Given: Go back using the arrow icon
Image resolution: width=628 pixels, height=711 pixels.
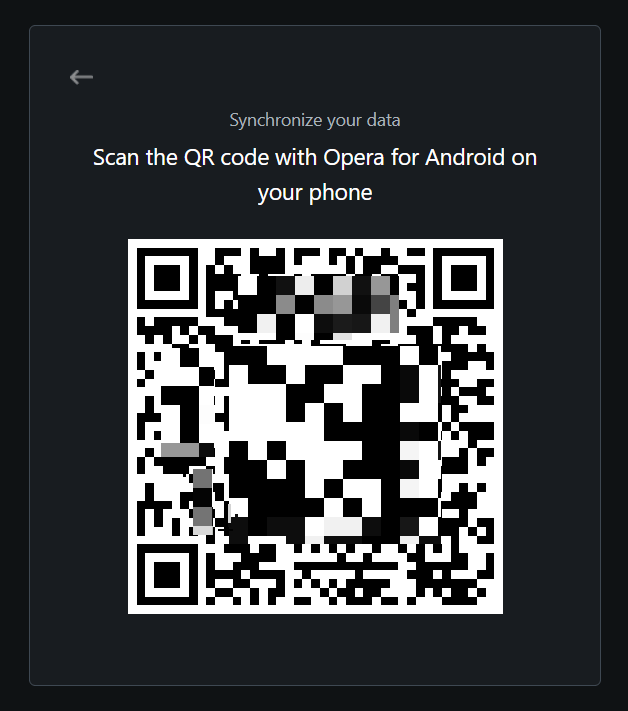Looking at the screenshot, I should (81, 77).
